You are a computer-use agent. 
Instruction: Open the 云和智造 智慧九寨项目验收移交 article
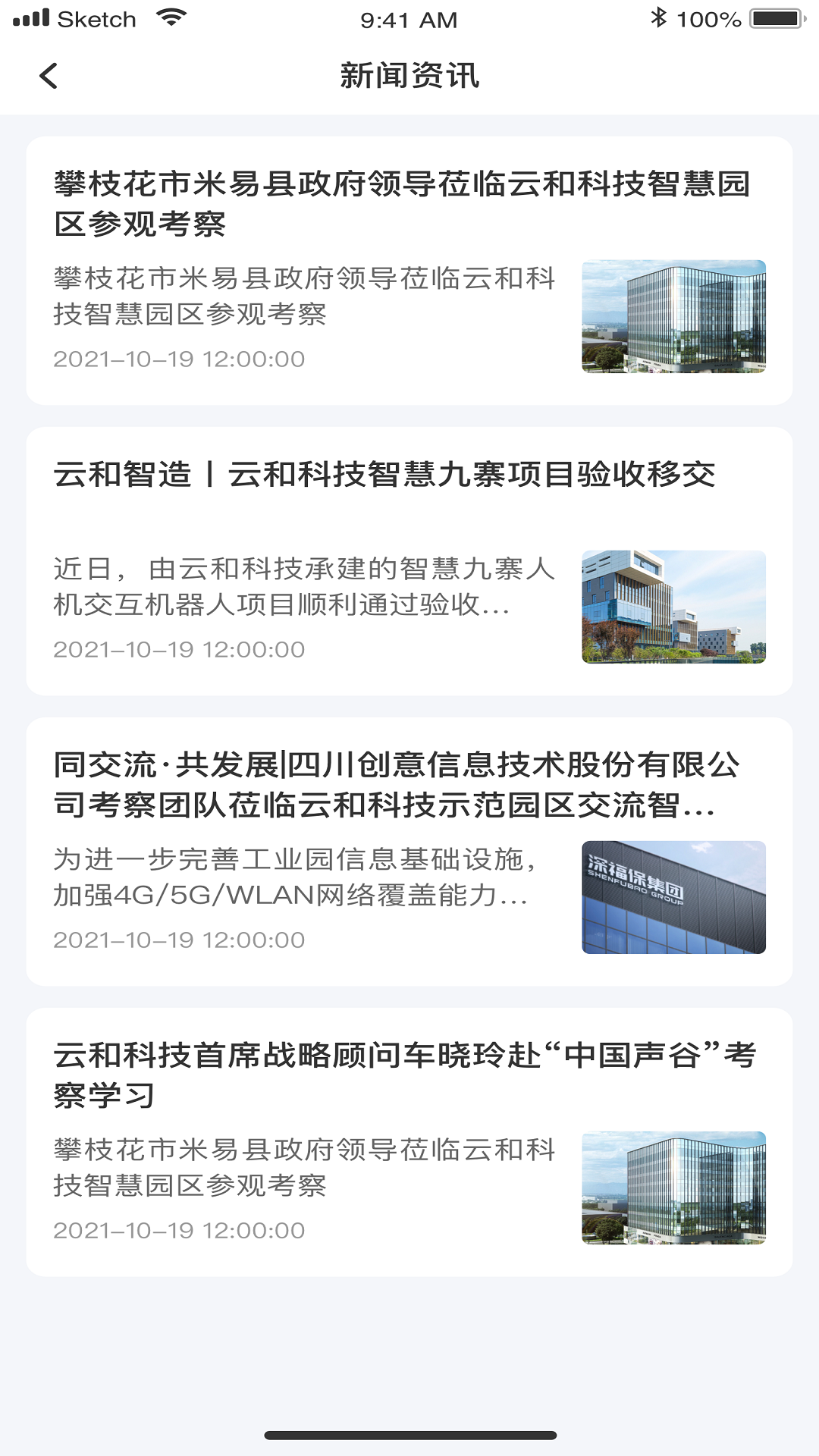(x=384, y=475)
